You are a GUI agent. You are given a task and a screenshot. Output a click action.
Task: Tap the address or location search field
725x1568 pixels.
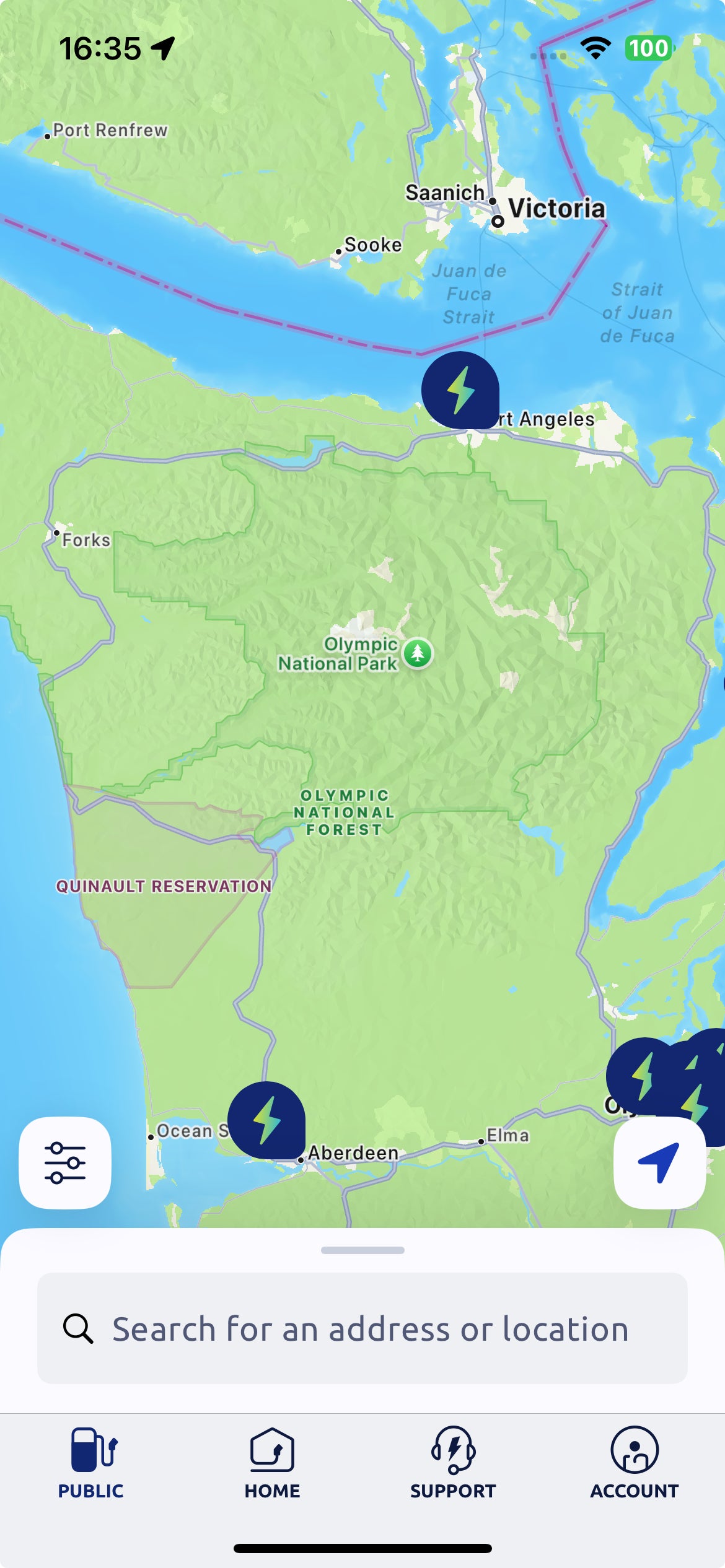[x=362, y=1328]
